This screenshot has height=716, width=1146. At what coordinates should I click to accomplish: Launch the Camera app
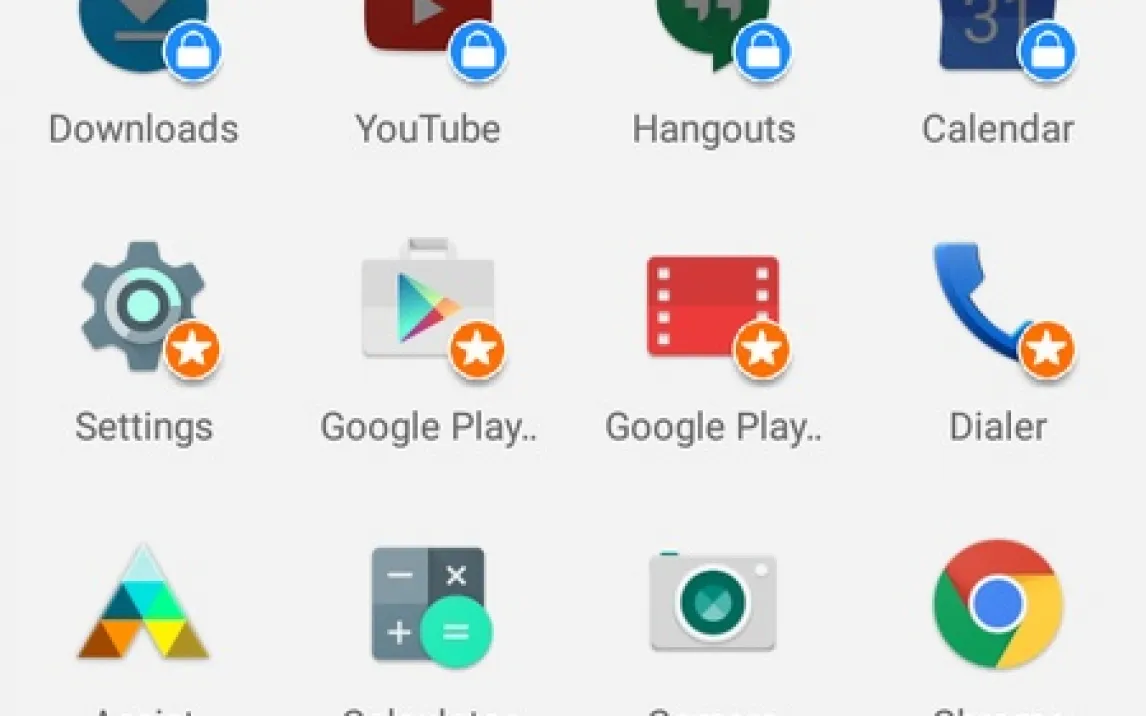713,605
